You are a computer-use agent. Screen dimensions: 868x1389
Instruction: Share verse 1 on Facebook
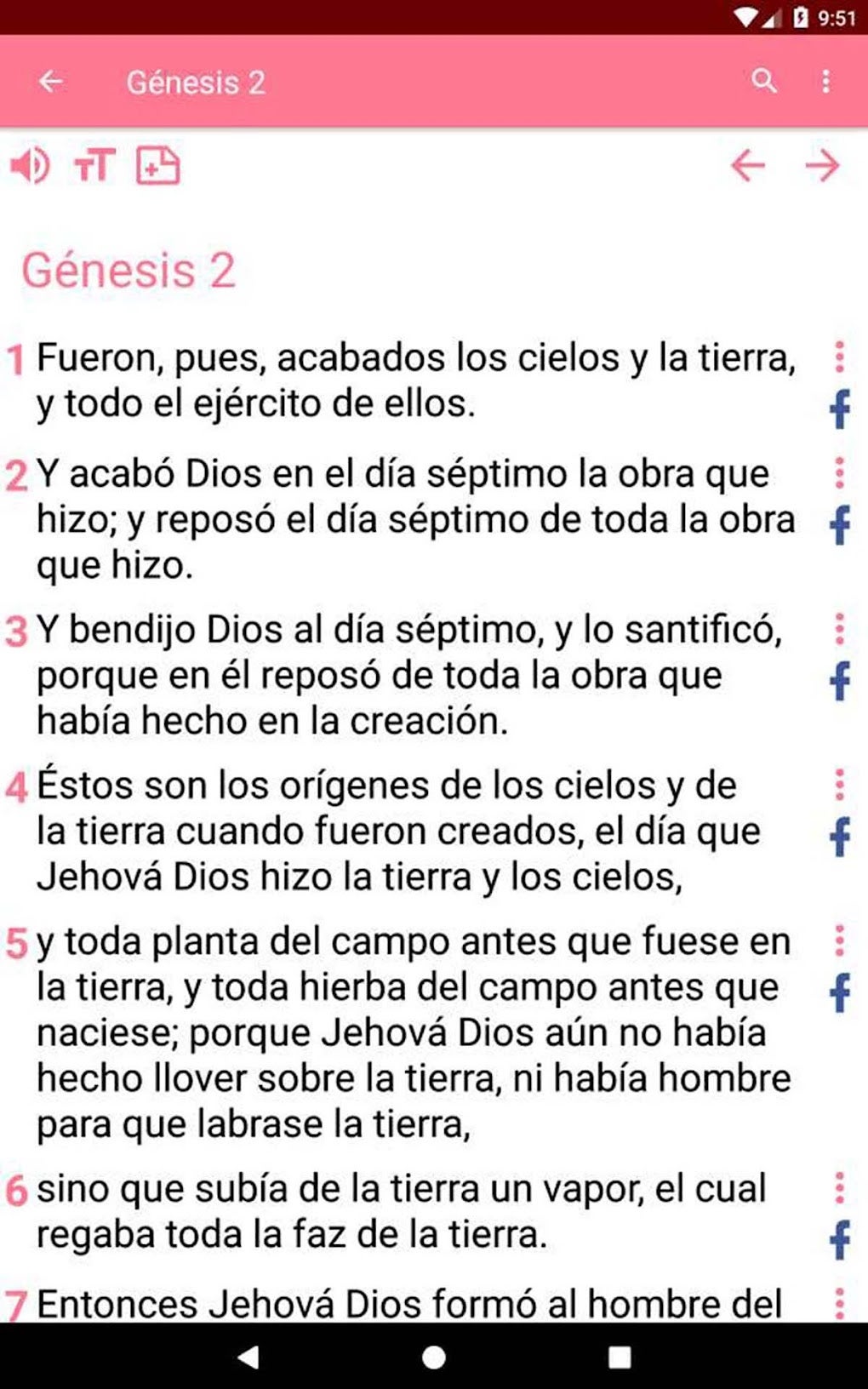click(x=839, y=409)
